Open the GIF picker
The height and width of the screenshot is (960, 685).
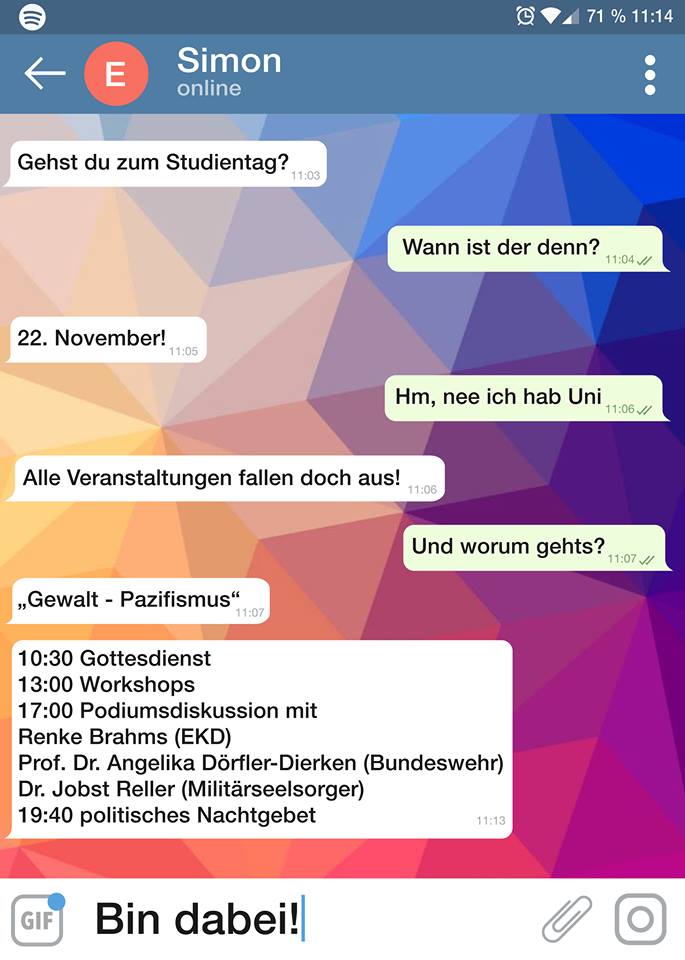click(x=37, y=920)
